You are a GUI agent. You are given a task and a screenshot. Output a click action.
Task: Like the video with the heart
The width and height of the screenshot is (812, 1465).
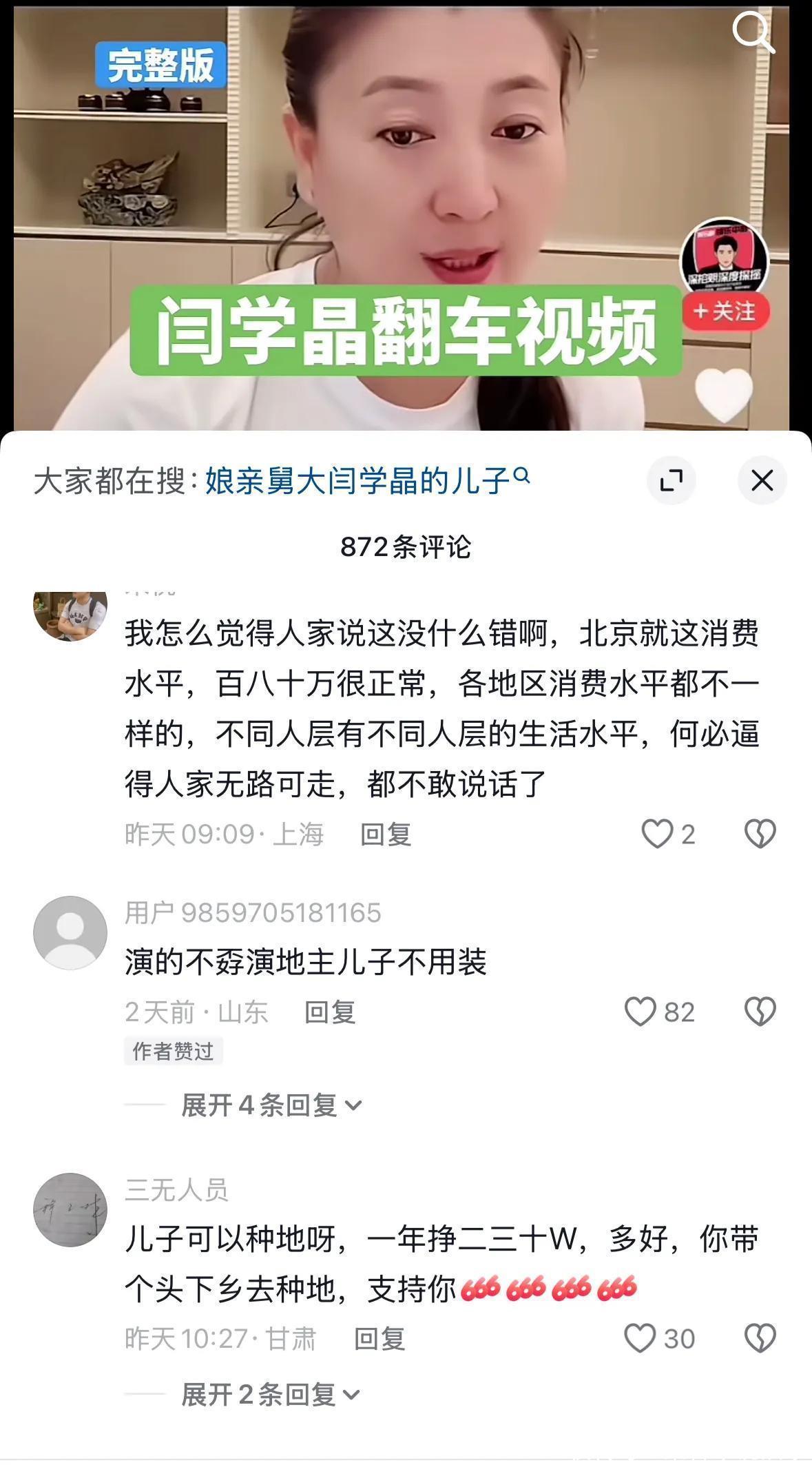coord(723,395)
